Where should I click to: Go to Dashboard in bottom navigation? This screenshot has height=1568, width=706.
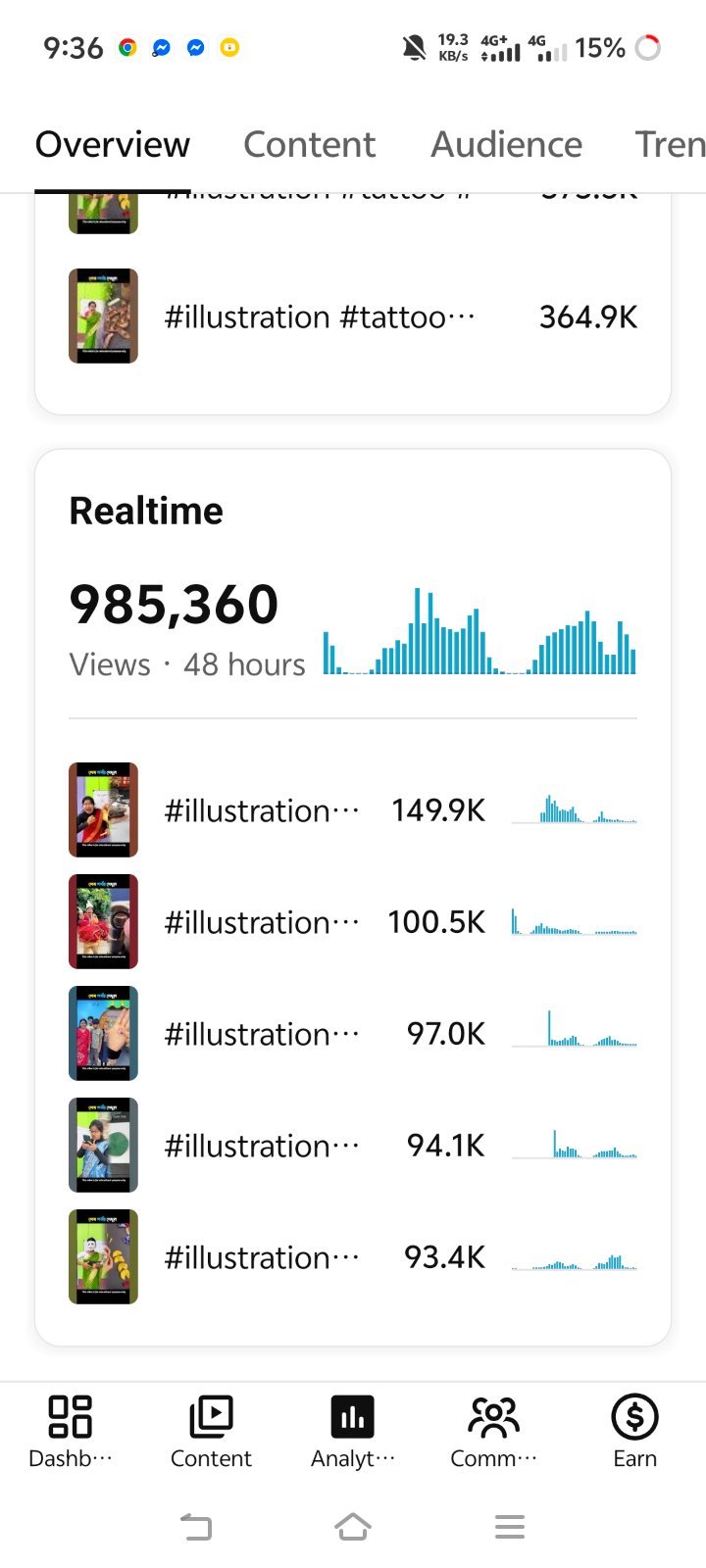click(x=71, y=1432)
